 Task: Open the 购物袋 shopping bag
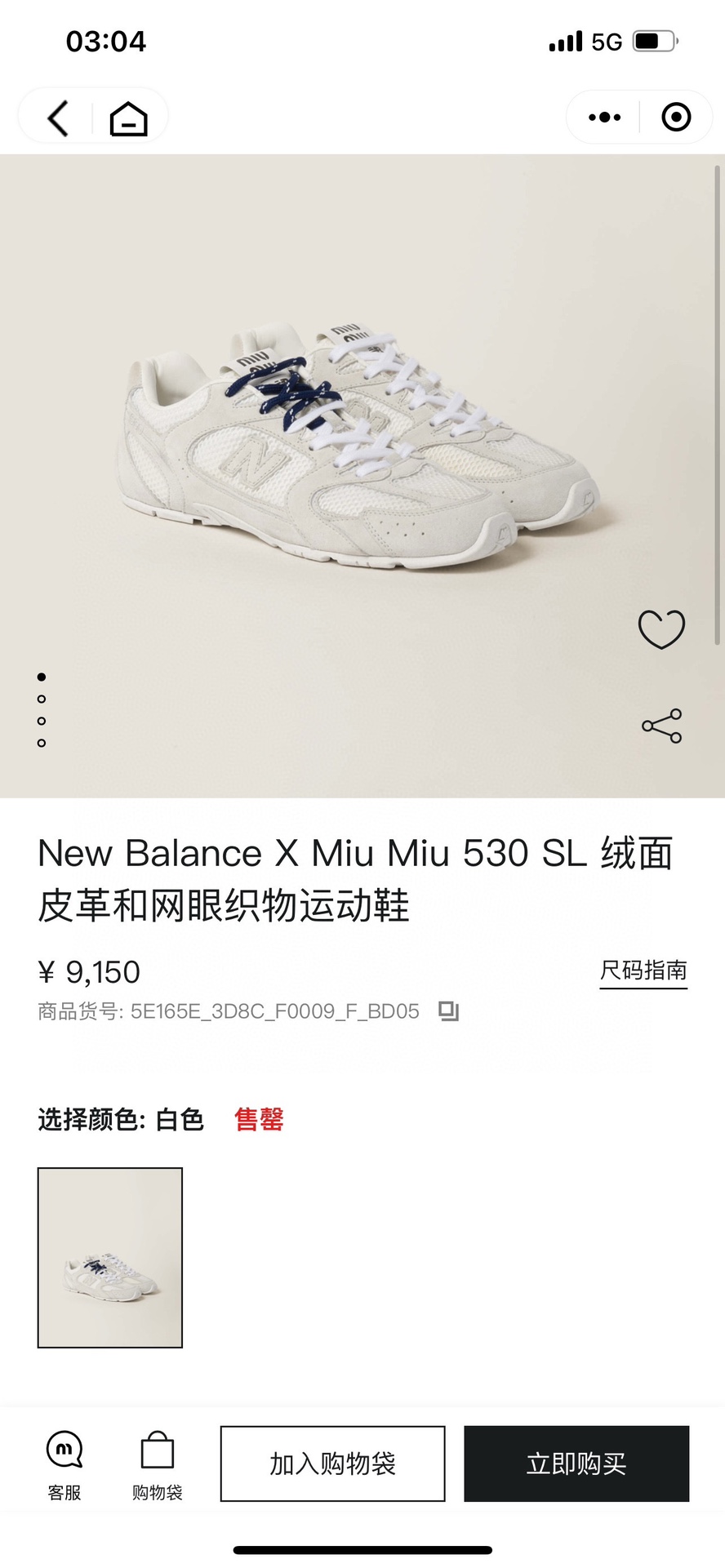point(157,1465)
